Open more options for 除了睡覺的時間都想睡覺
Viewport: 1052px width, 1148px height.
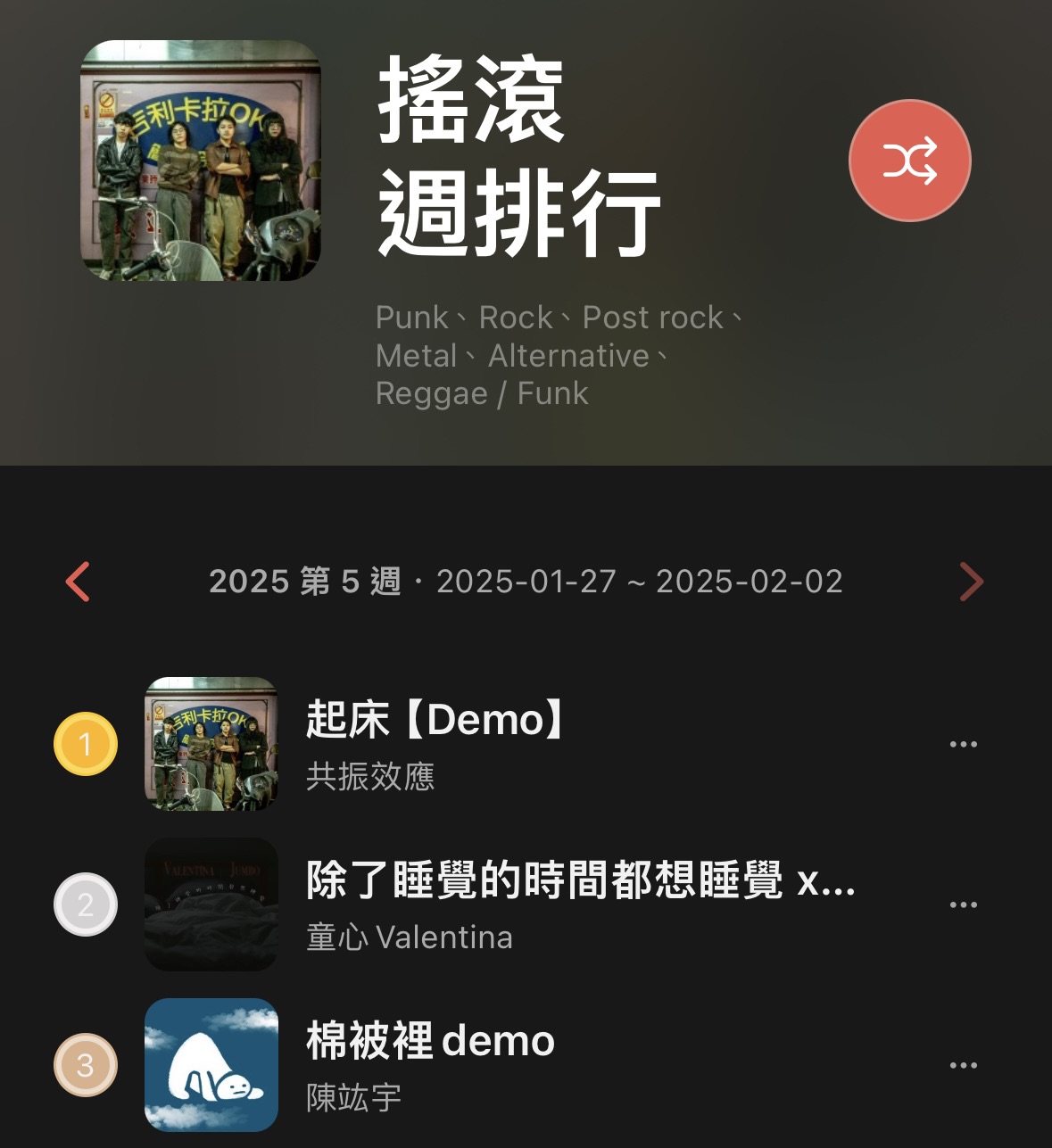pos(963,904)
